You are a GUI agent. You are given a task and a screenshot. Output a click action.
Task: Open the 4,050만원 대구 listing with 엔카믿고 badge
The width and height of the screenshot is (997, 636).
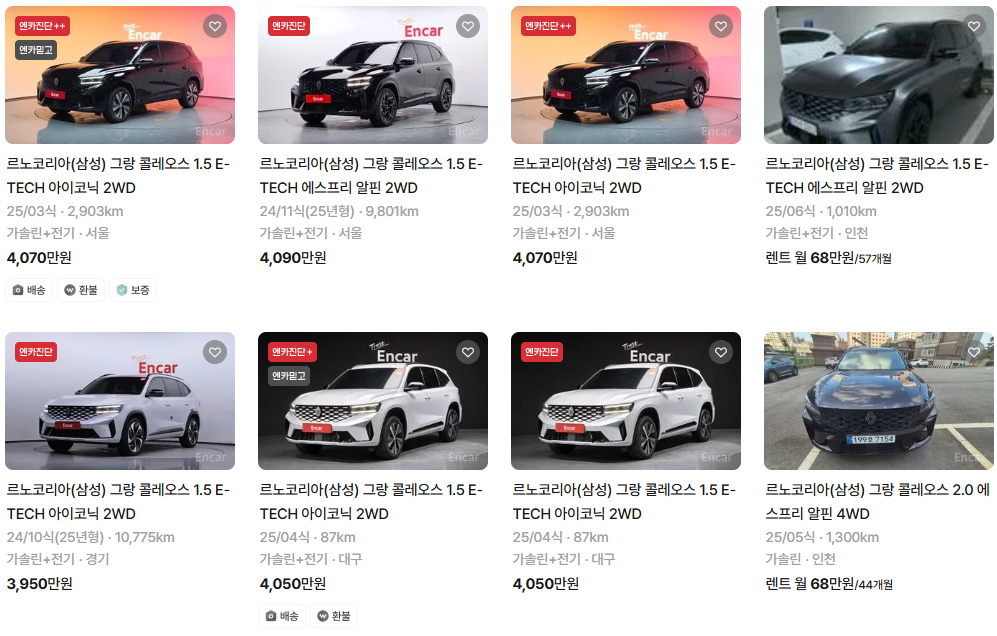[x=371, y=501]
